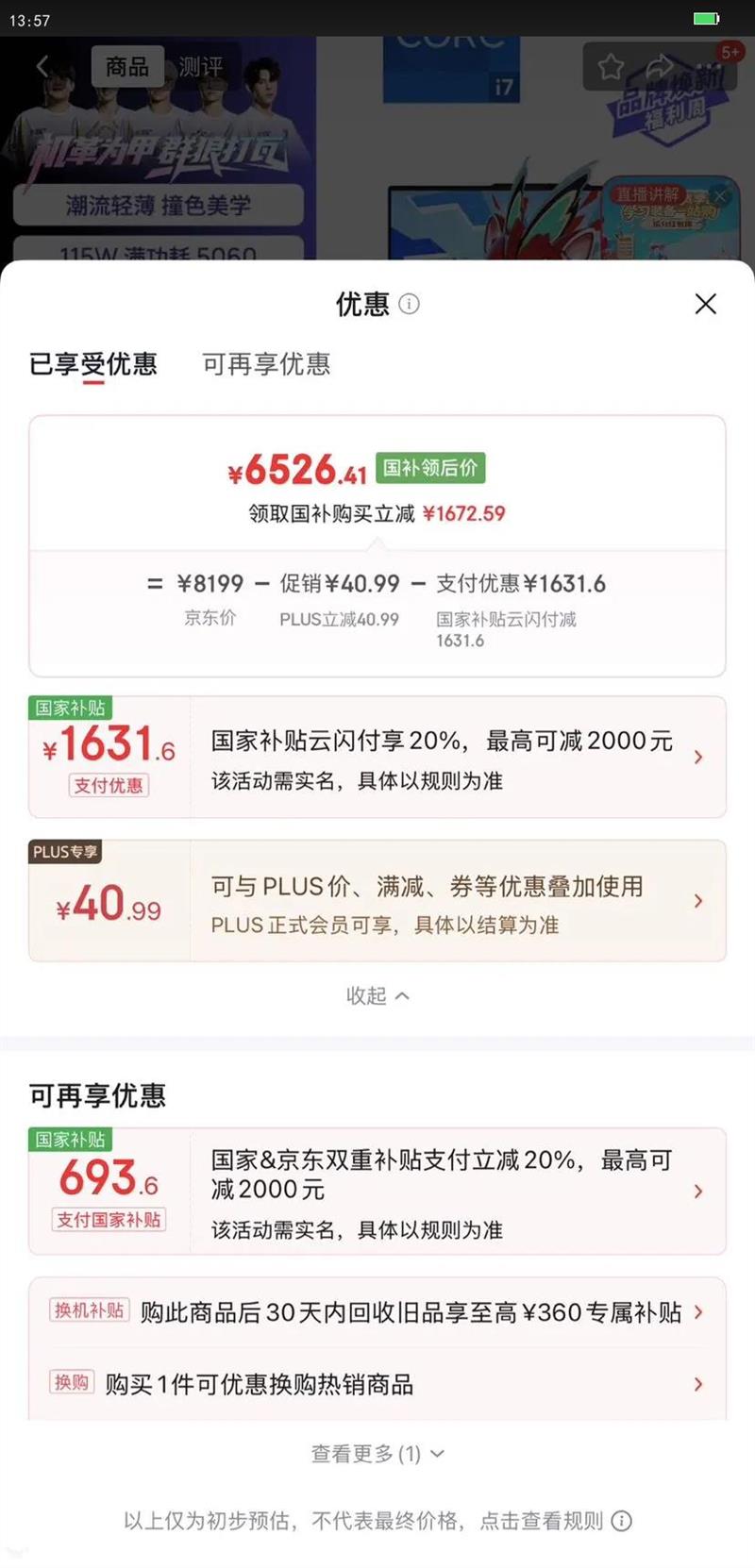
Task: Switch to the 可再享优惠 tab
Action: (265, 365)
